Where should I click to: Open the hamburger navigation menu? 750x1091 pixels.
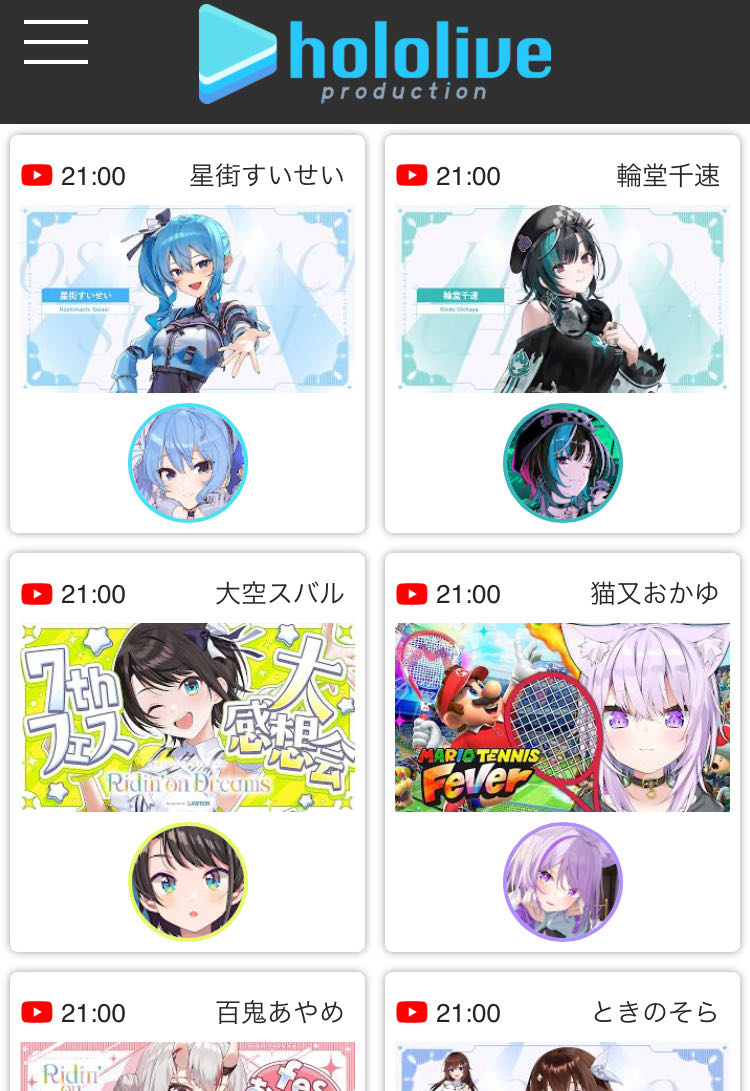click(x=56, y=42)
